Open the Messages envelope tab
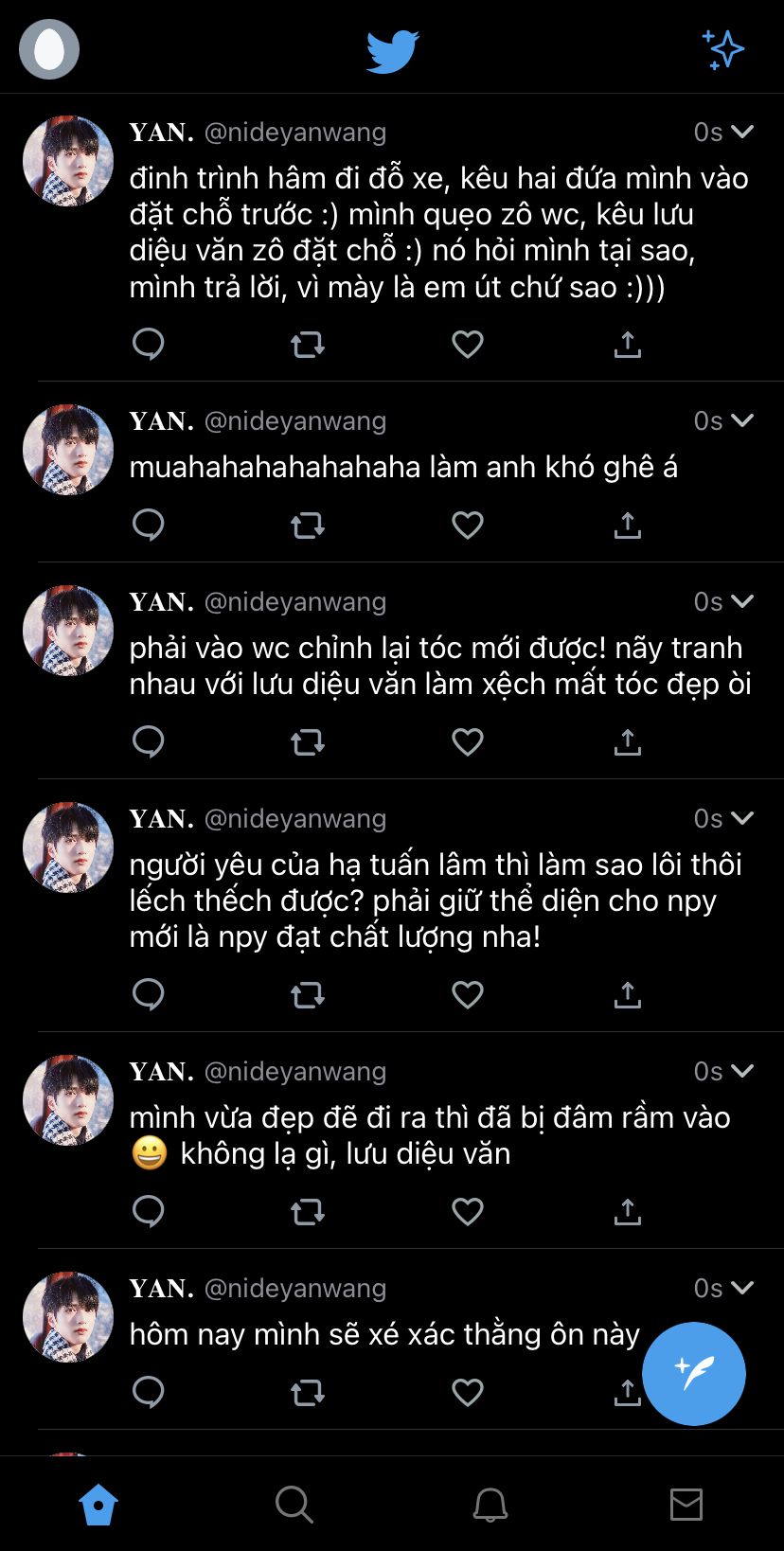This screenshot has width=784, height=1551. (686, 1504)
